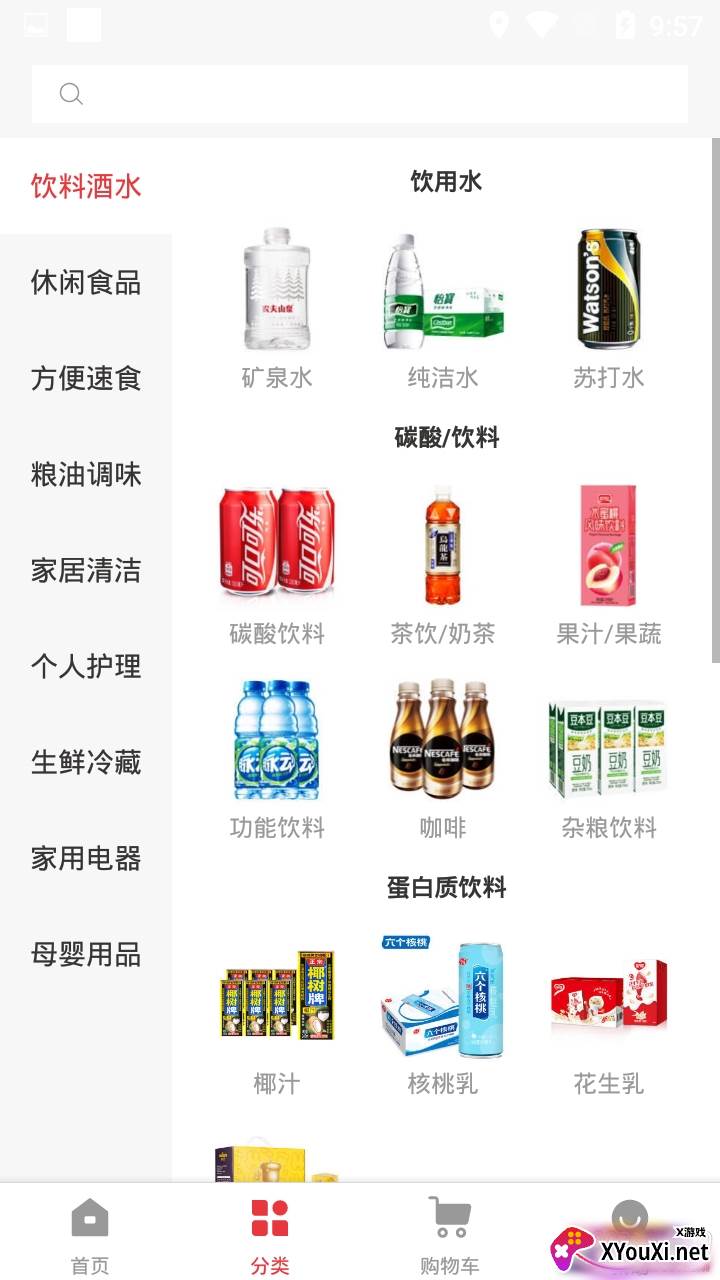Go to the 生鲜冷藏 category
Image resolution: width=720 pixels, height=1280 pixels.
point(86,762)
